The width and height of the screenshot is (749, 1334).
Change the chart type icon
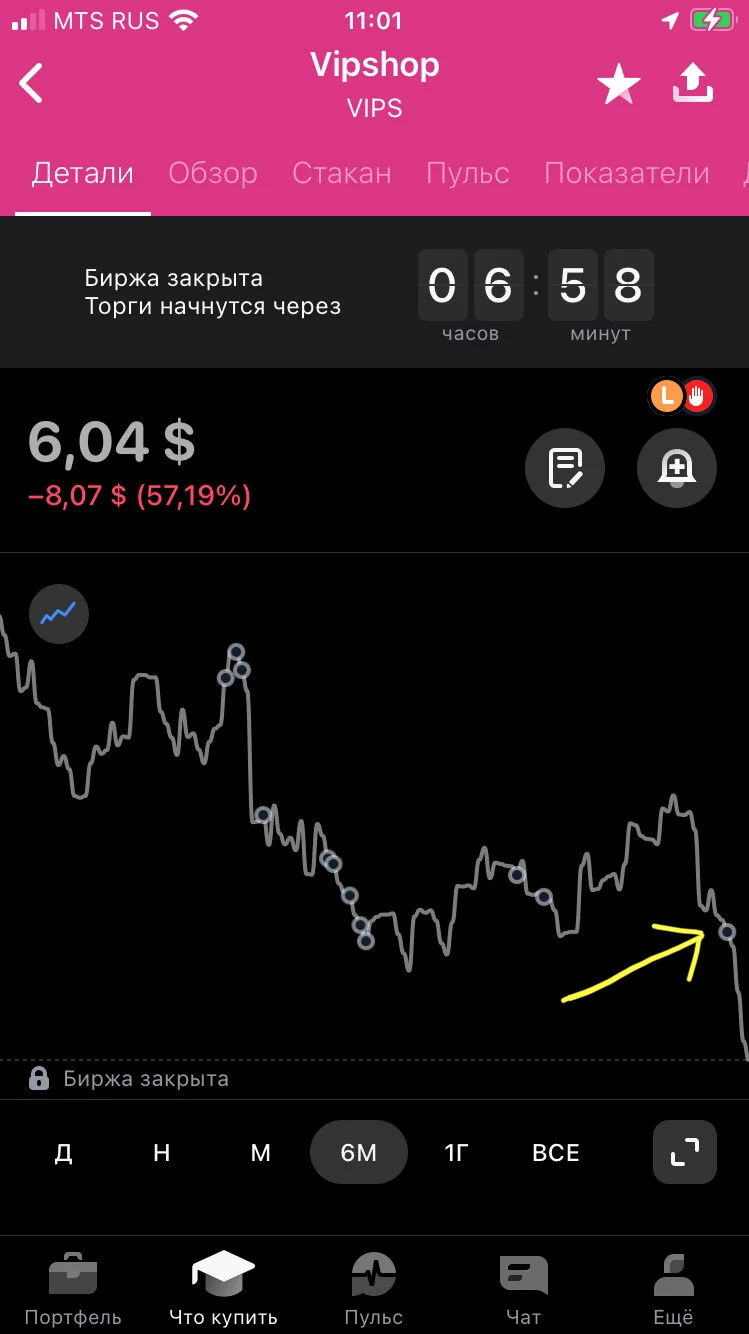[59, 613]
